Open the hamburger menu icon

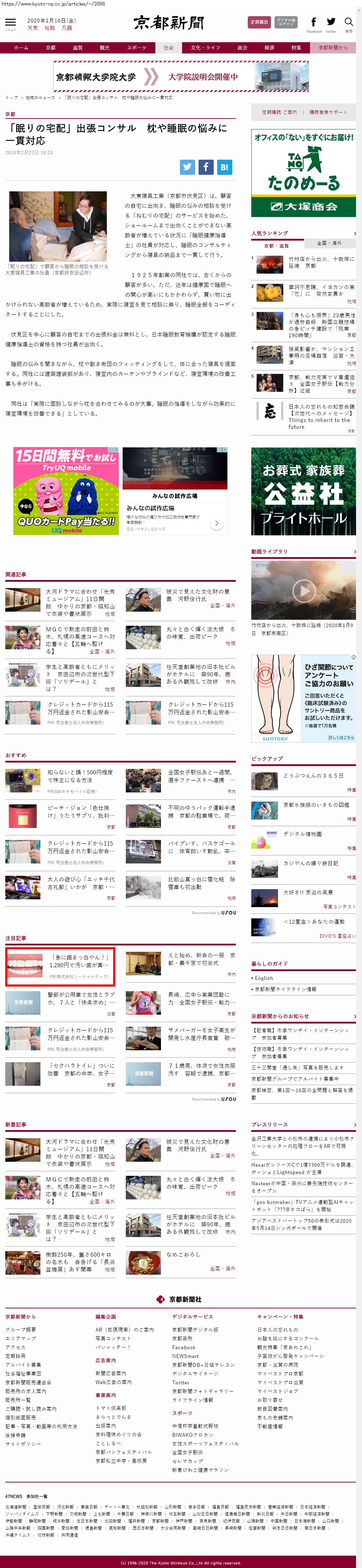[10, 23]
